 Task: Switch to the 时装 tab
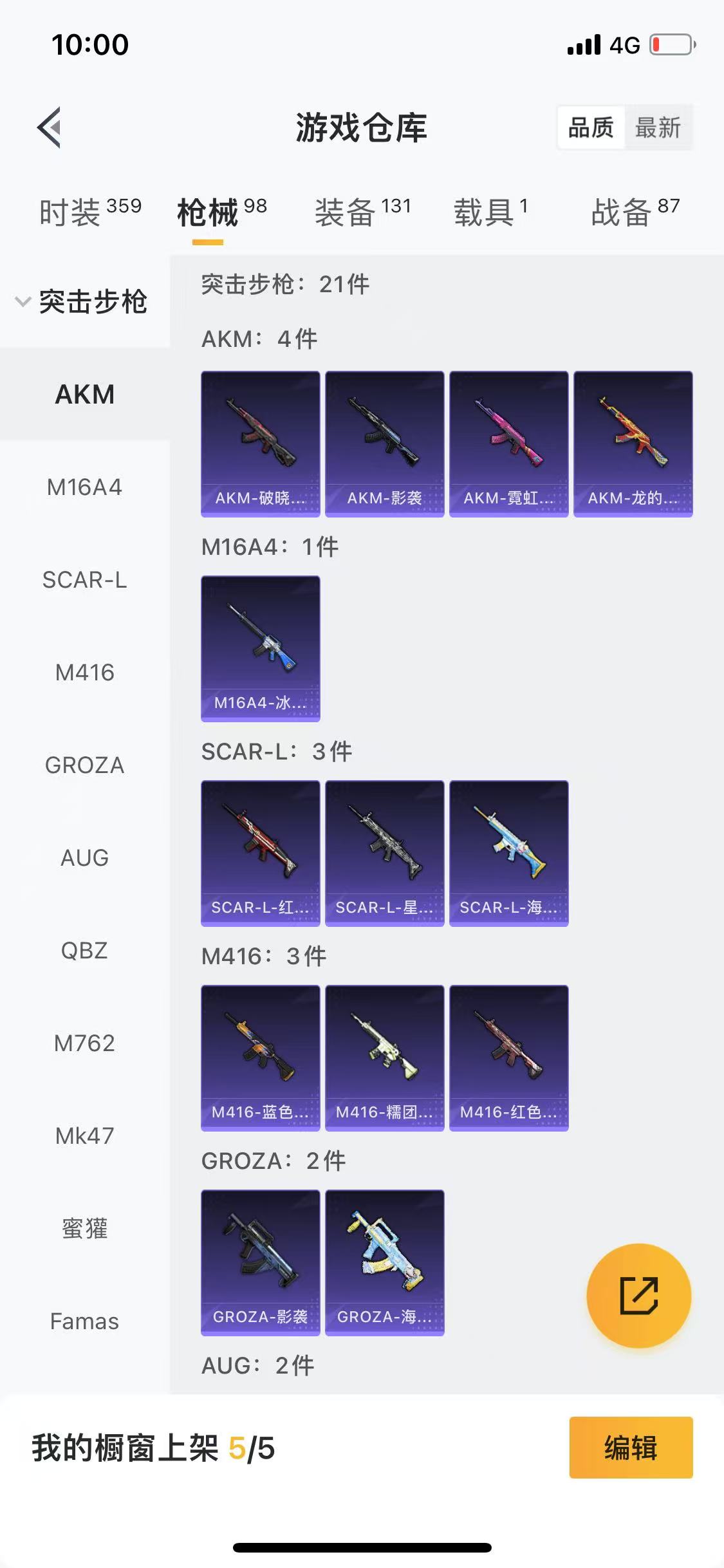point(89,212)
